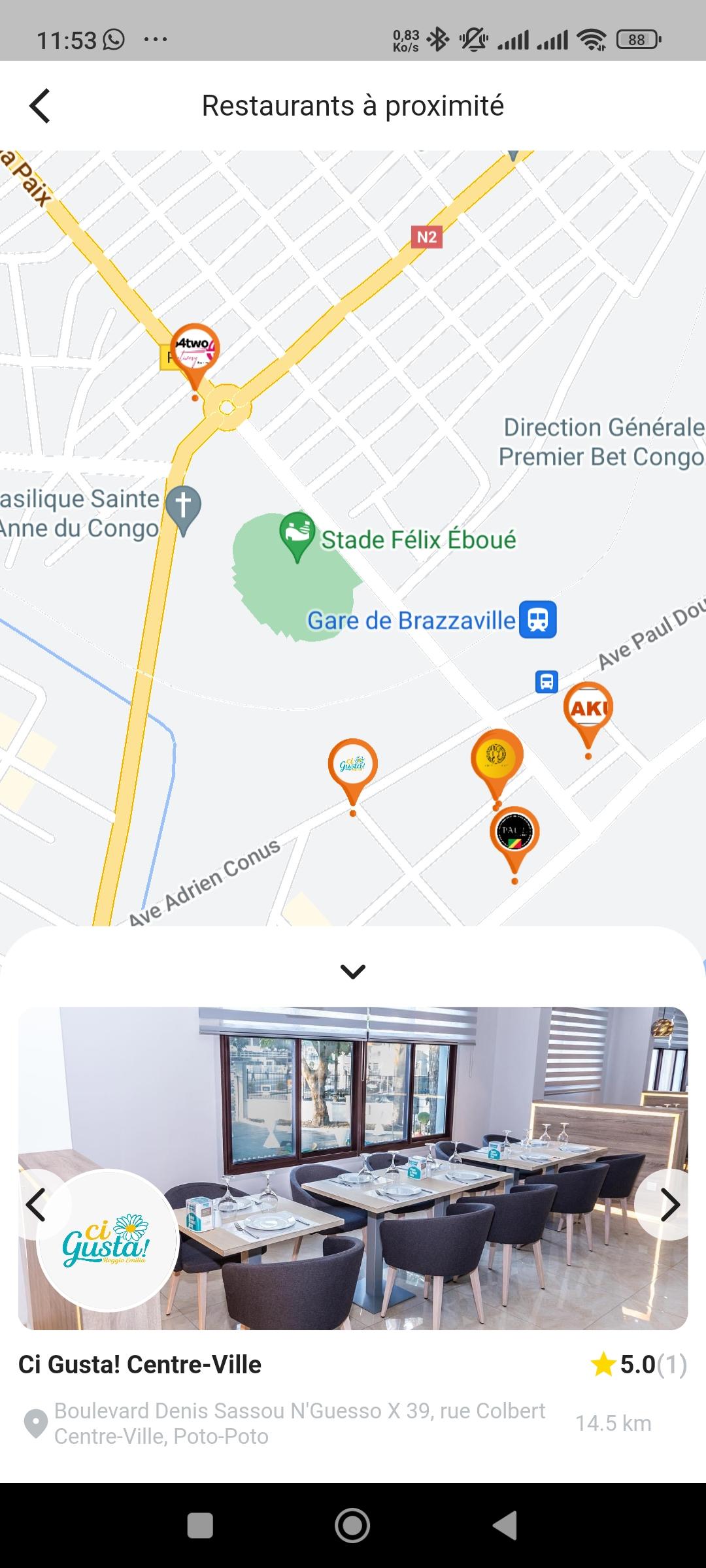706x1568 pixels.
Task: Open the recent apps overview
Action: (200, 1526)
